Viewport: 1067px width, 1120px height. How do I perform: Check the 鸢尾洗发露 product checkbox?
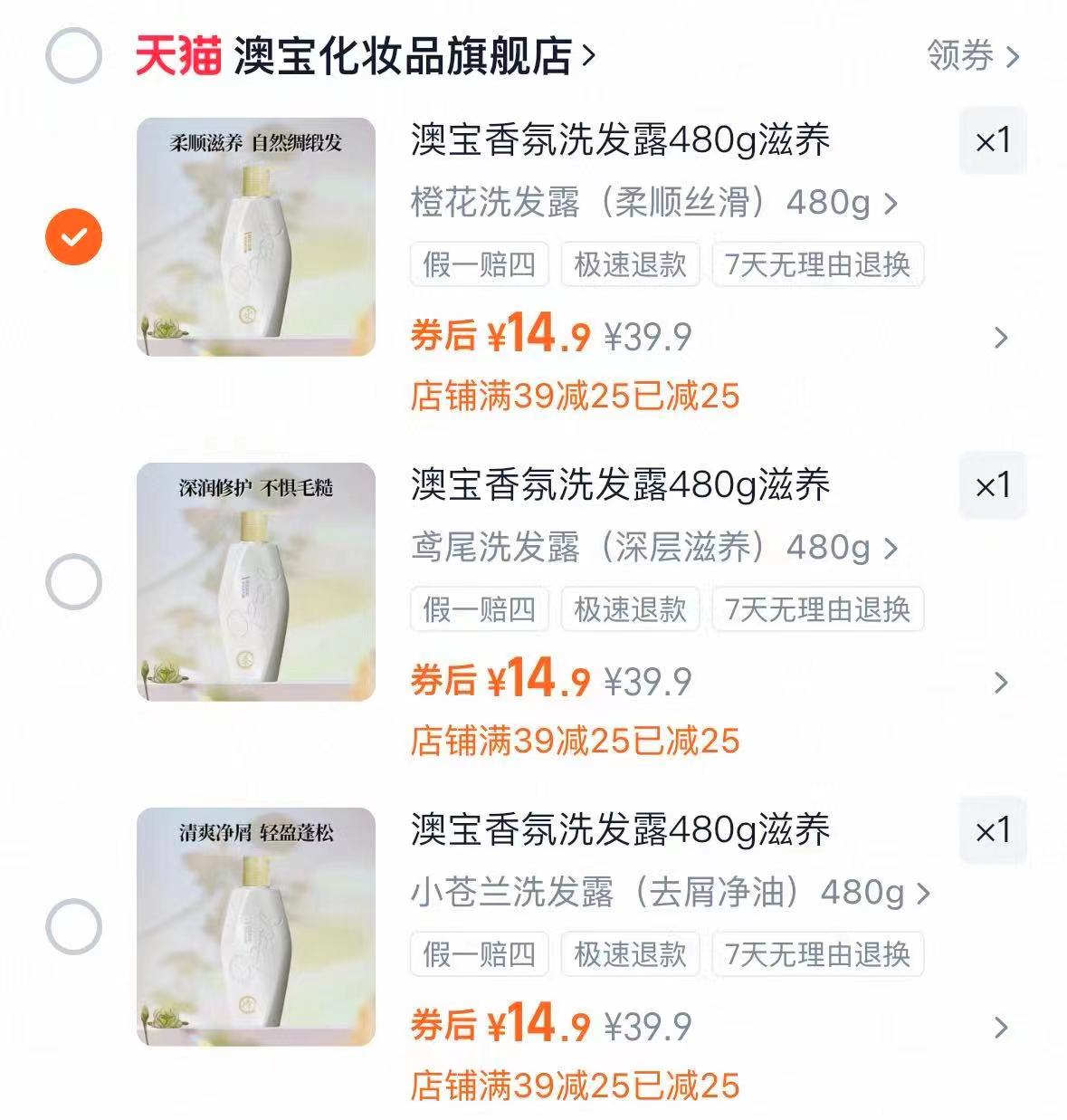(73, 579)
